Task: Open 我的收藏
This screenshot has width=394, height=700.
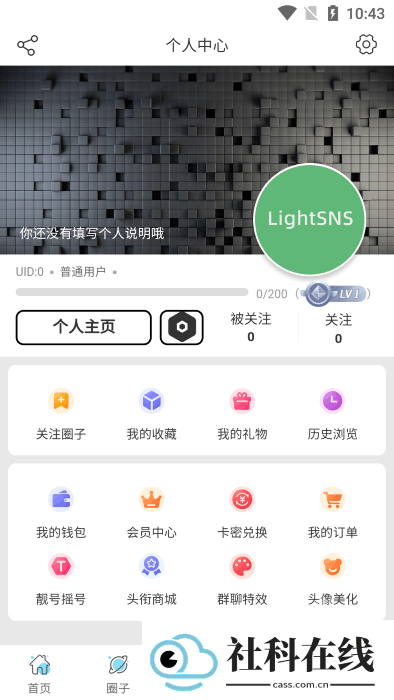Action: (x=152, y=414)
